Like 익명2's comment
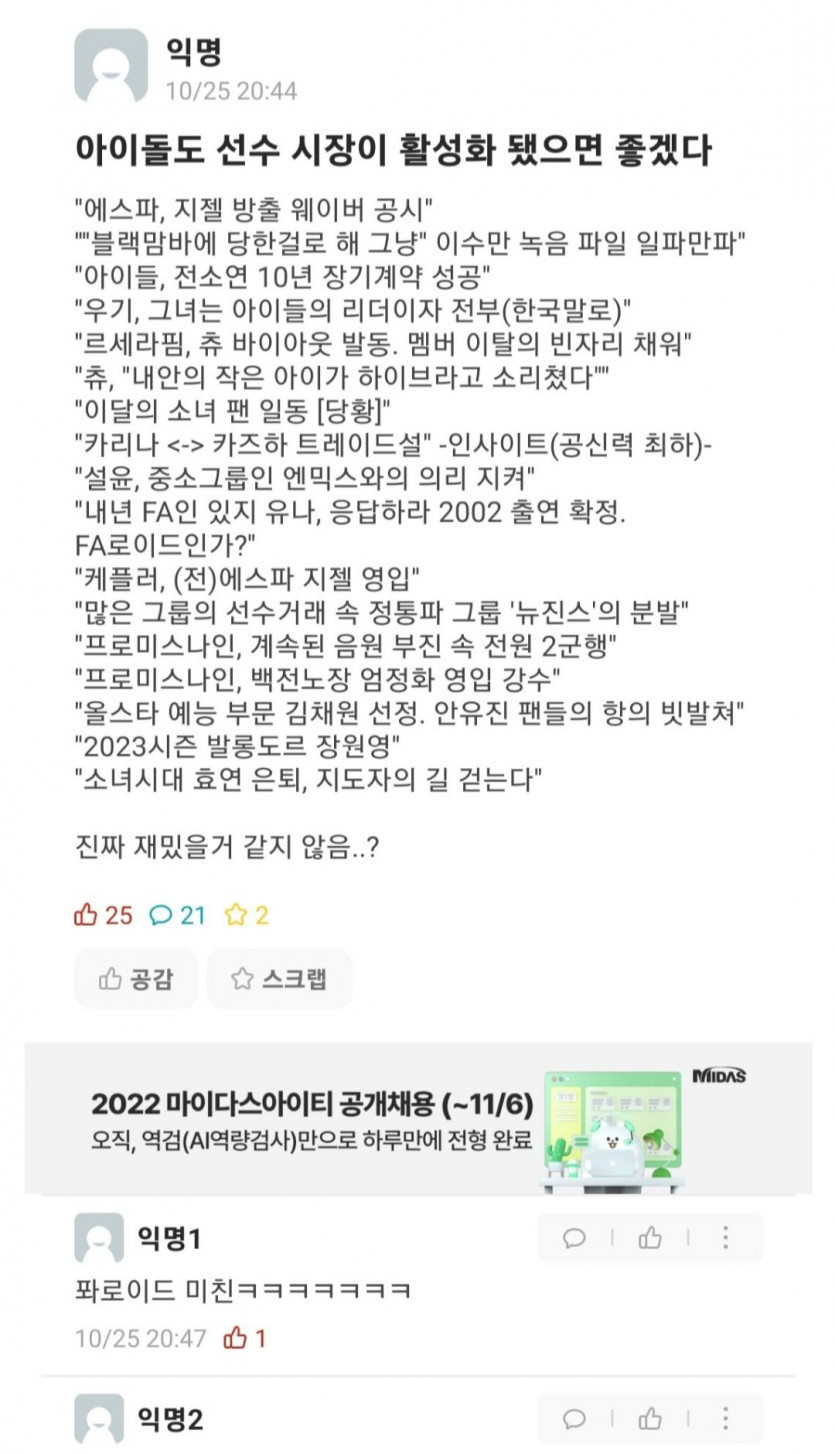 coord(650,1418)
